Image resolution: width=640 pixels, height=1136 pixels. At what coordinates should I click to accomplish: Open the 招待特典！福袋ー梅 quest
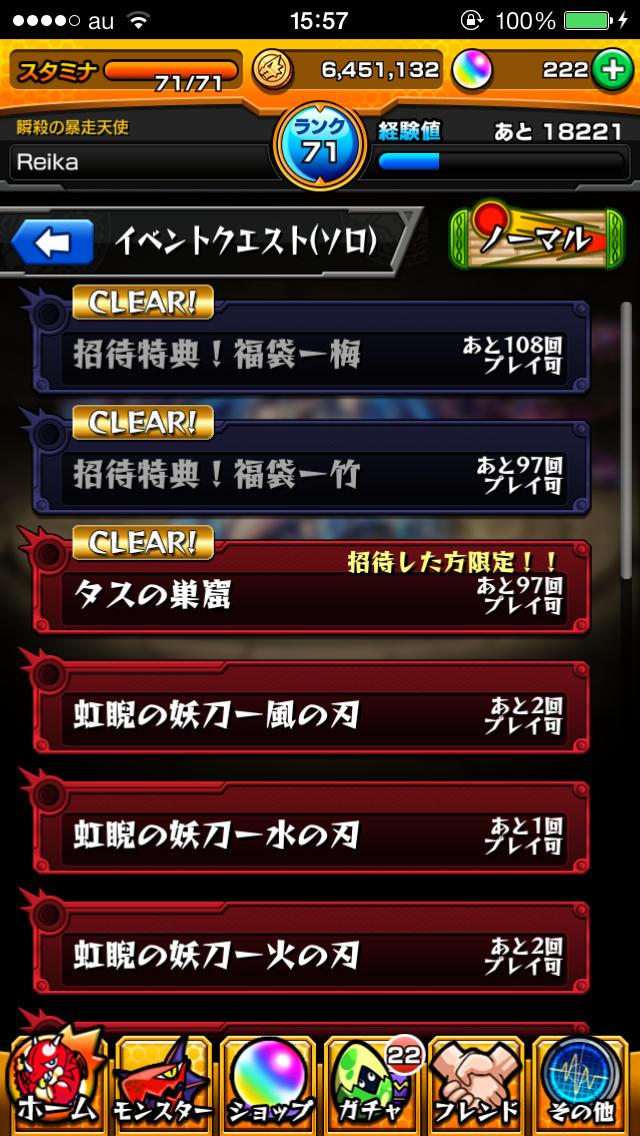pyautogui.click(x=310, y=355)
